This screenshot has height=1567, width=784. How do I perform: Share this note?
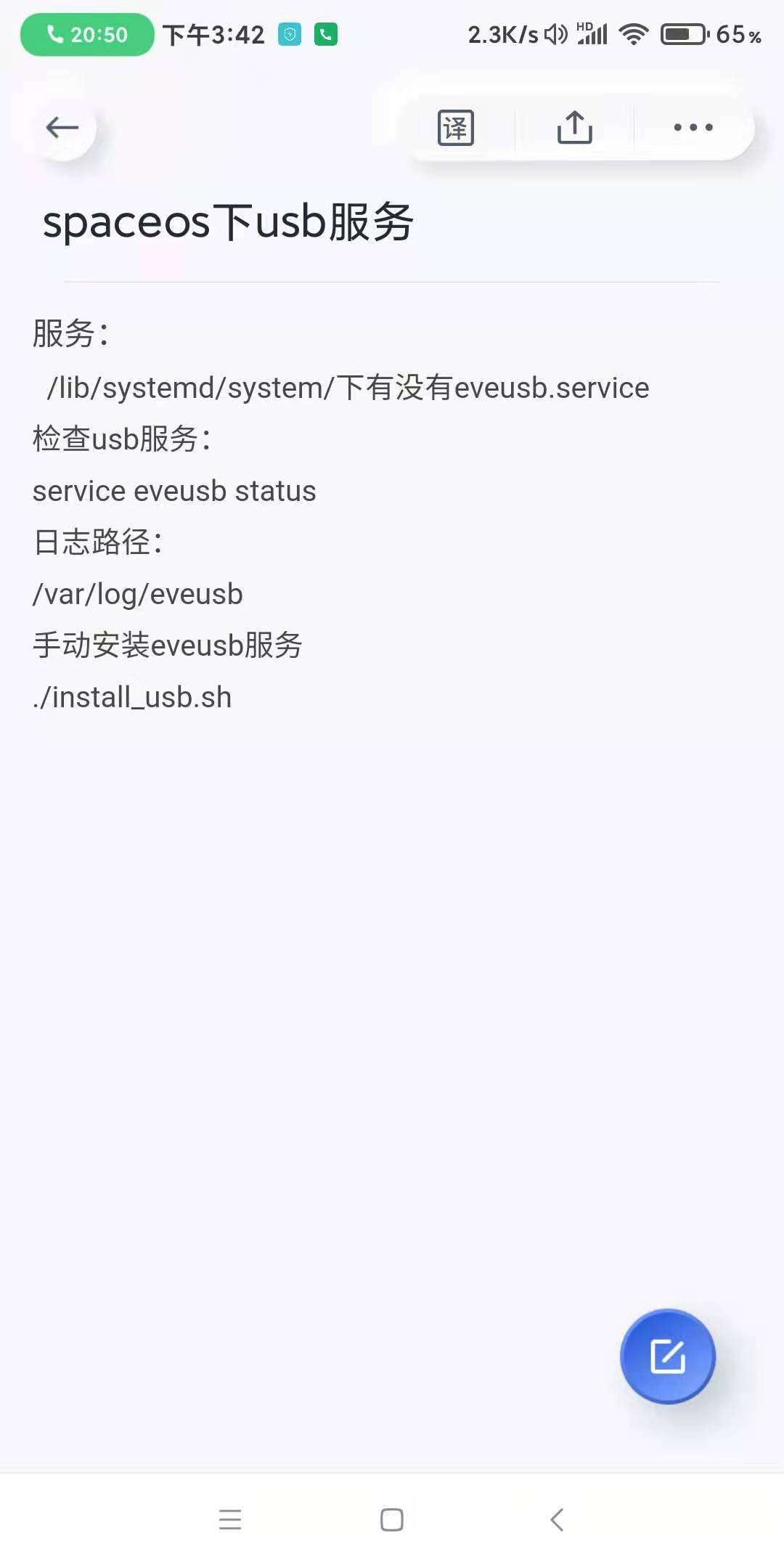[x=574, y=128]
